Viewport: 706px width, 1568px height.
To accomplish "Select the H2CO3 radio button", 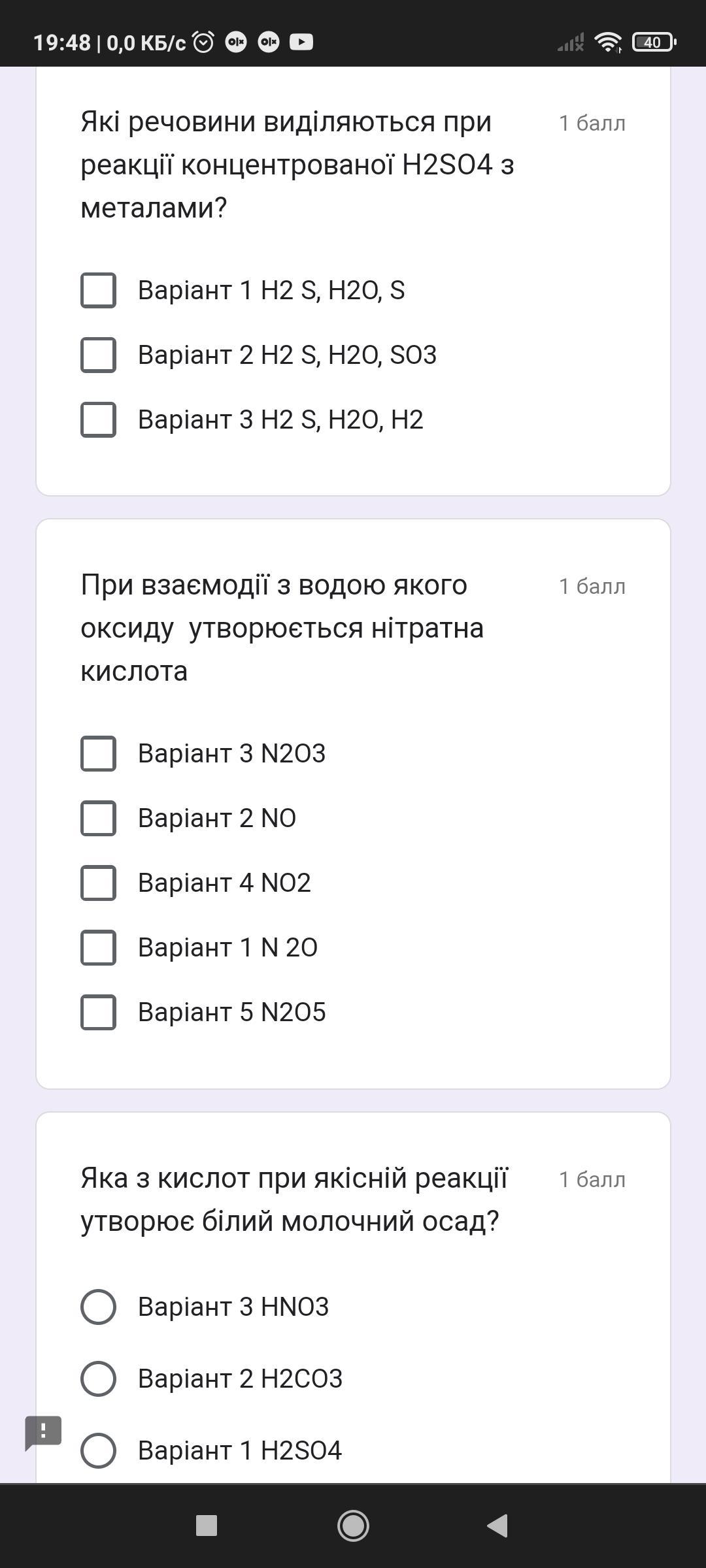I will (x=98, y=1378).
